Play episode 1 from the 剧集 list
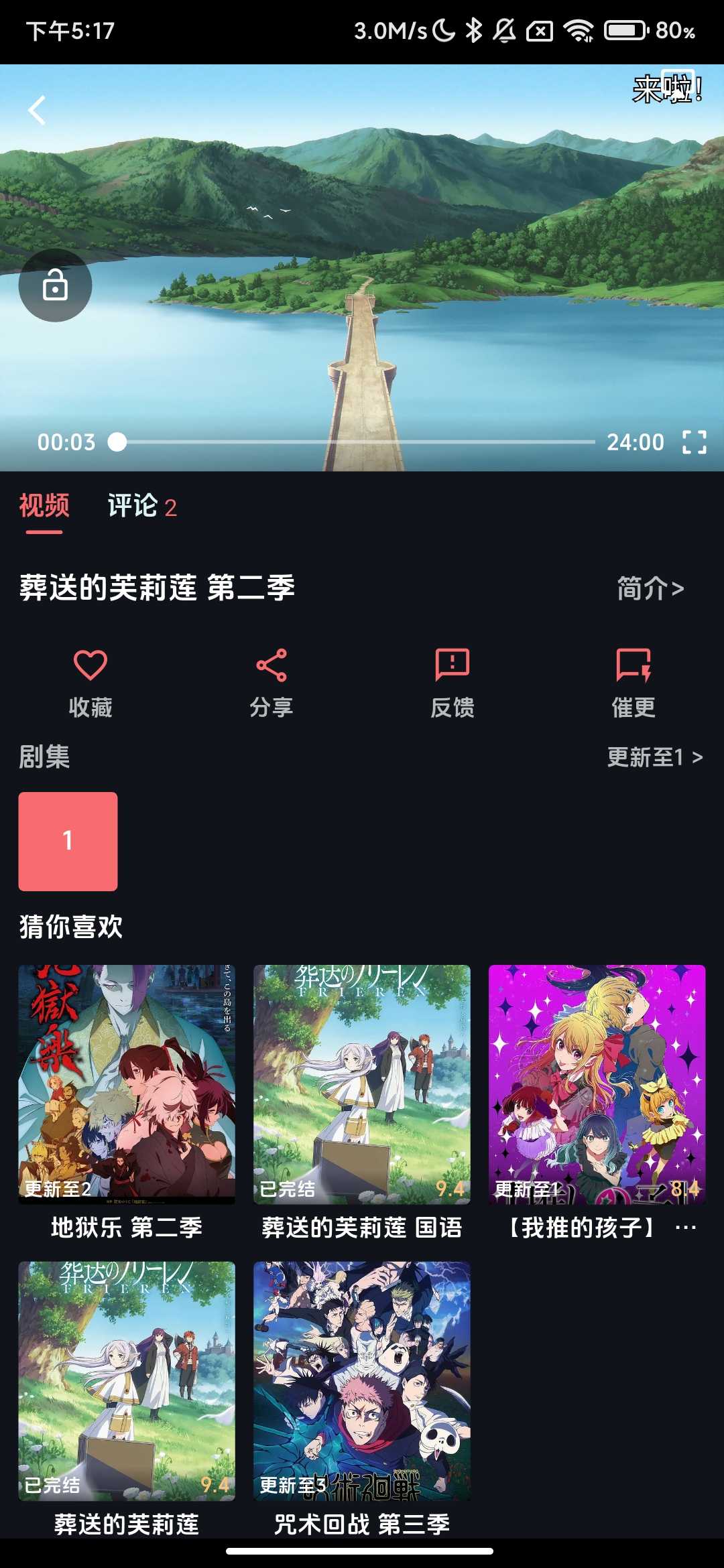Viewport: 724px width, 1568px height. [x=68, y=842]
